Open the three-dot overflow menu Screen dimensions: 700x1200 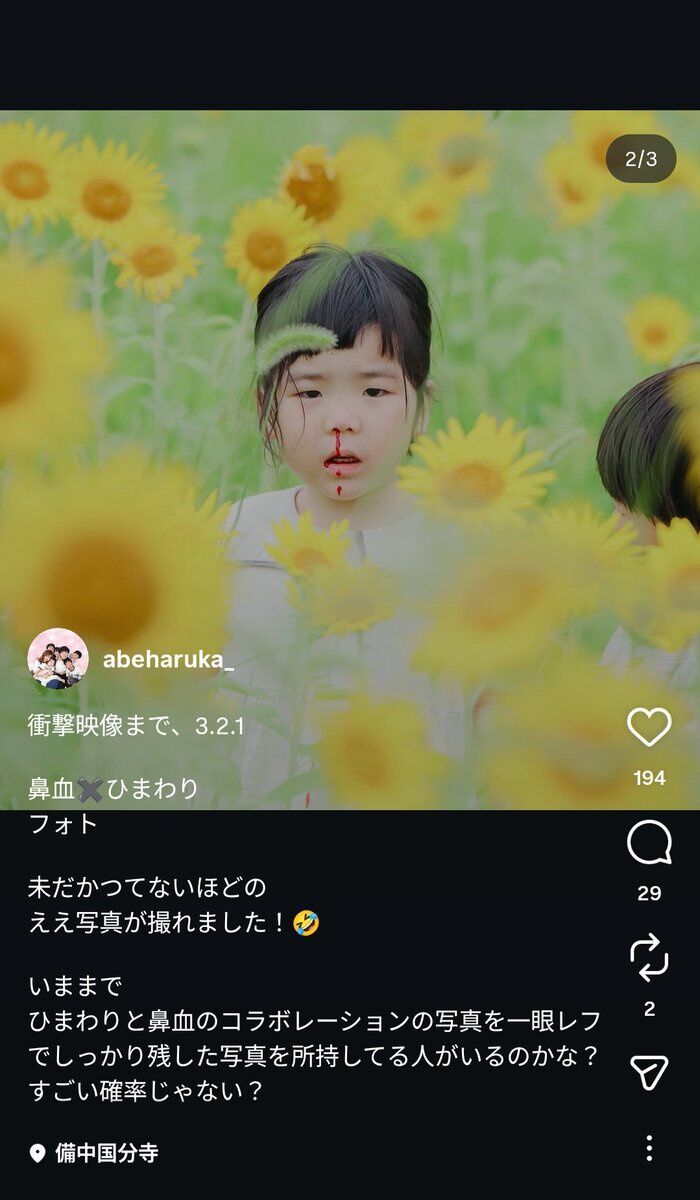tap(649, 1148)
